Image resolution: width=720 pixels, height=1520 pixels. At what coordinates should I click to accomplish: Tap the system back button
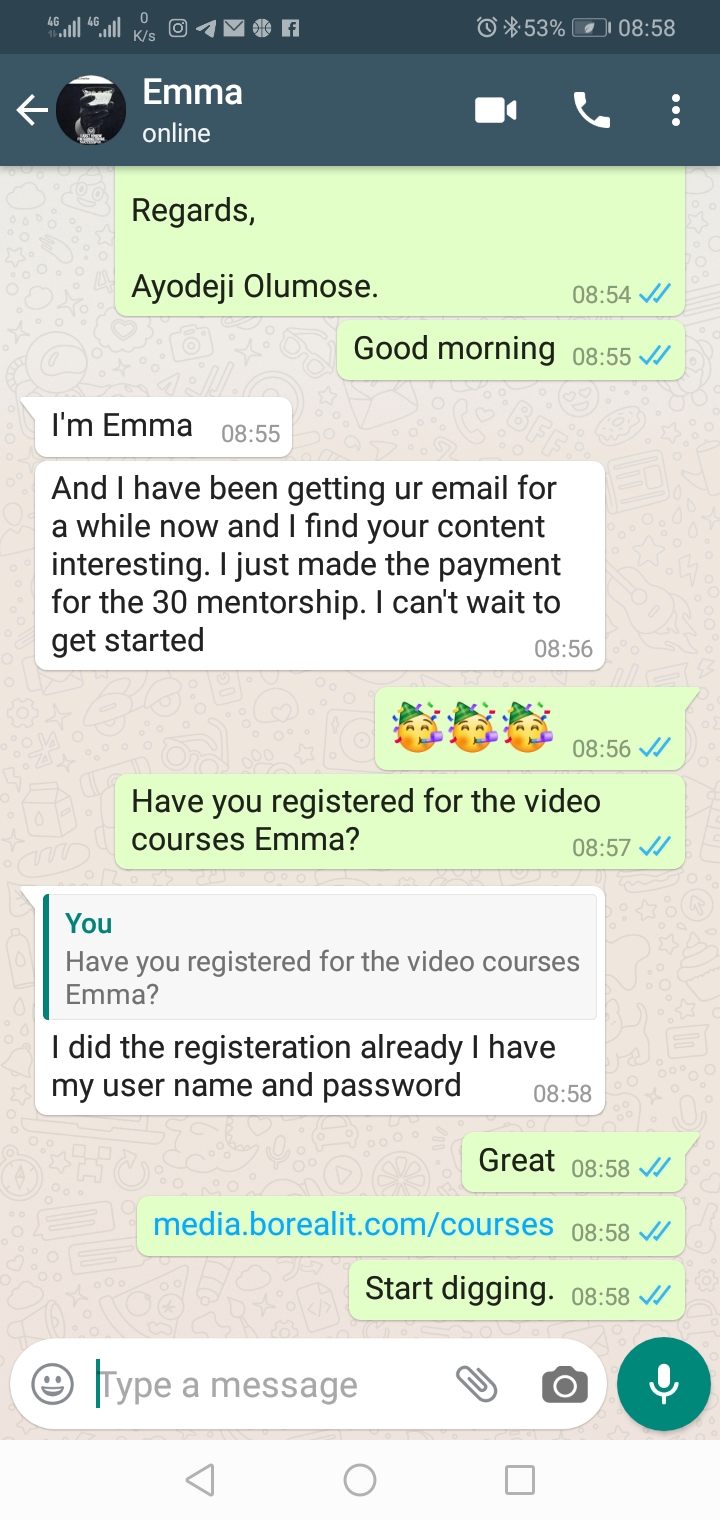tap(200, 1480)
